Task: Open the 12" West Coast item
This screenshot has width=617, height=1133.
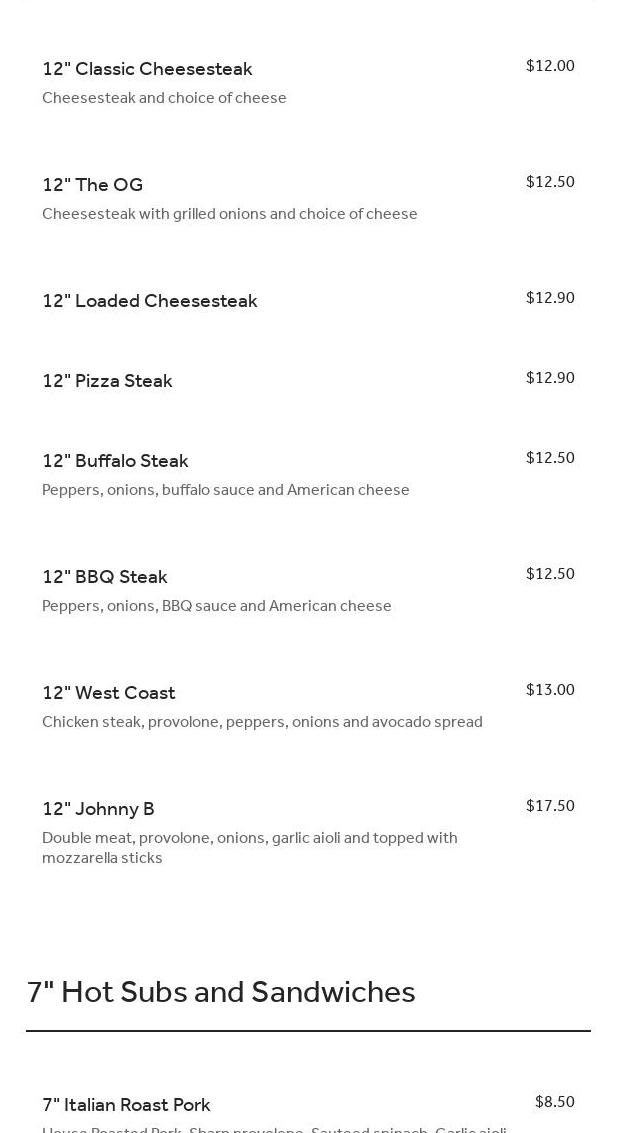Action: 109,693
